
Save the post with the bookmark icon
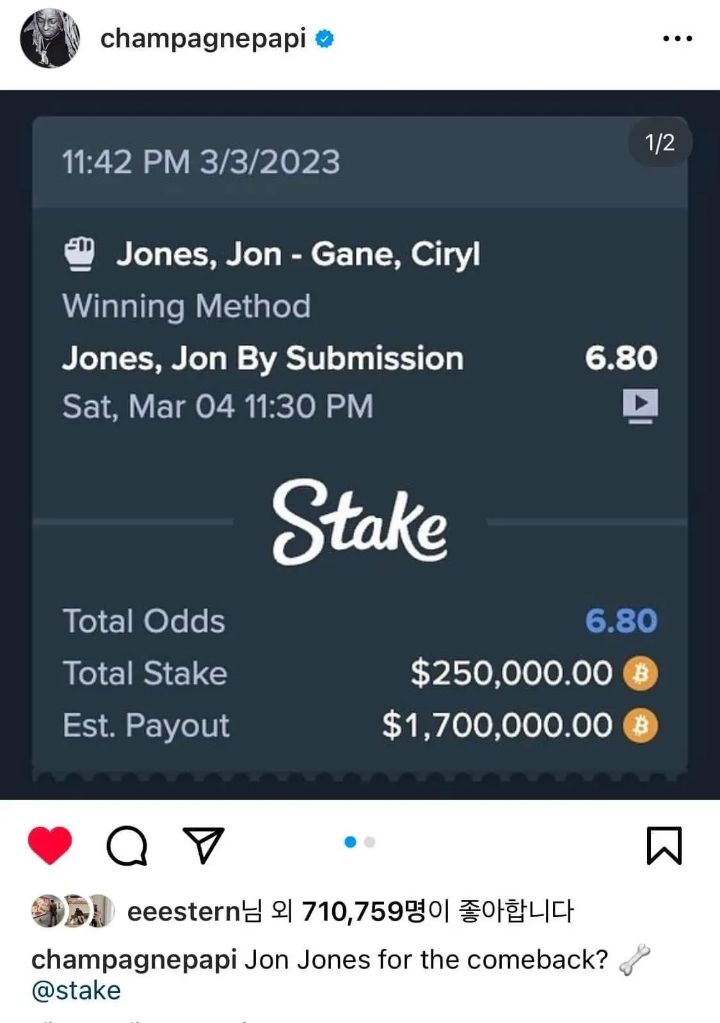tap(664, 845)
